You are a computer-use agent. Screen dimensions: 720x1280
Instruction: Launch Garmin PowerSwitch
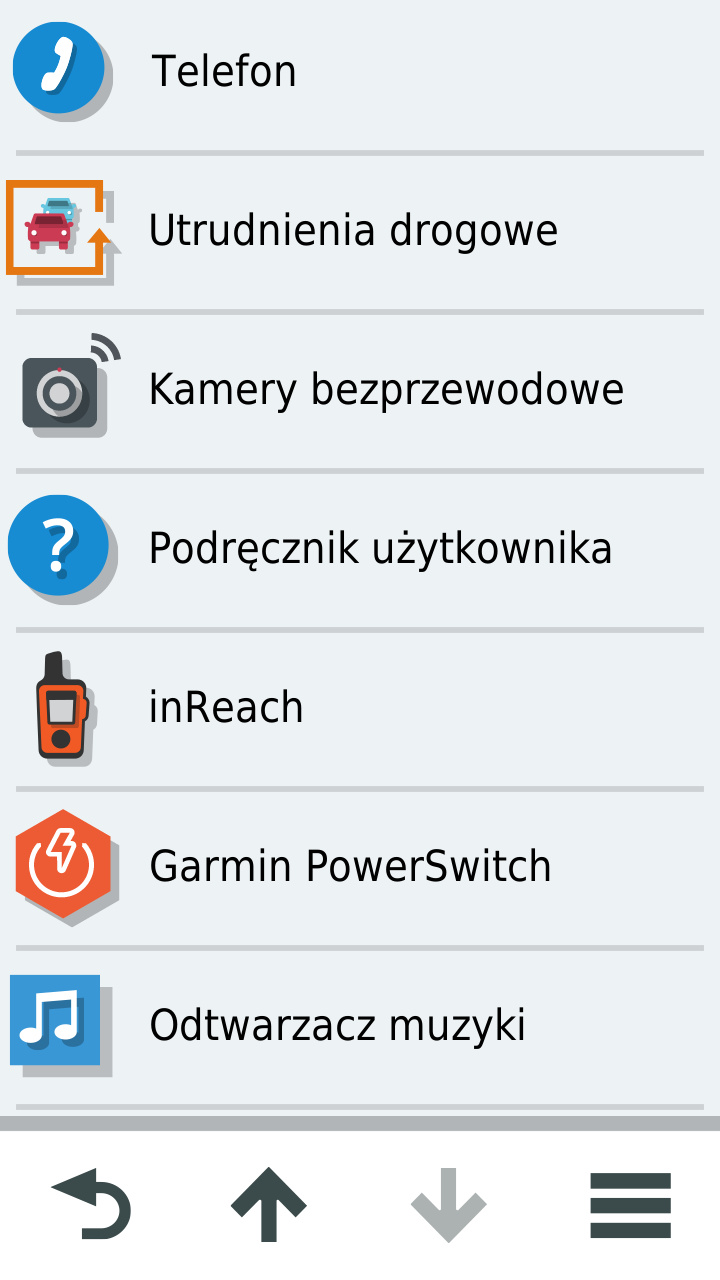tap(350, 866)
